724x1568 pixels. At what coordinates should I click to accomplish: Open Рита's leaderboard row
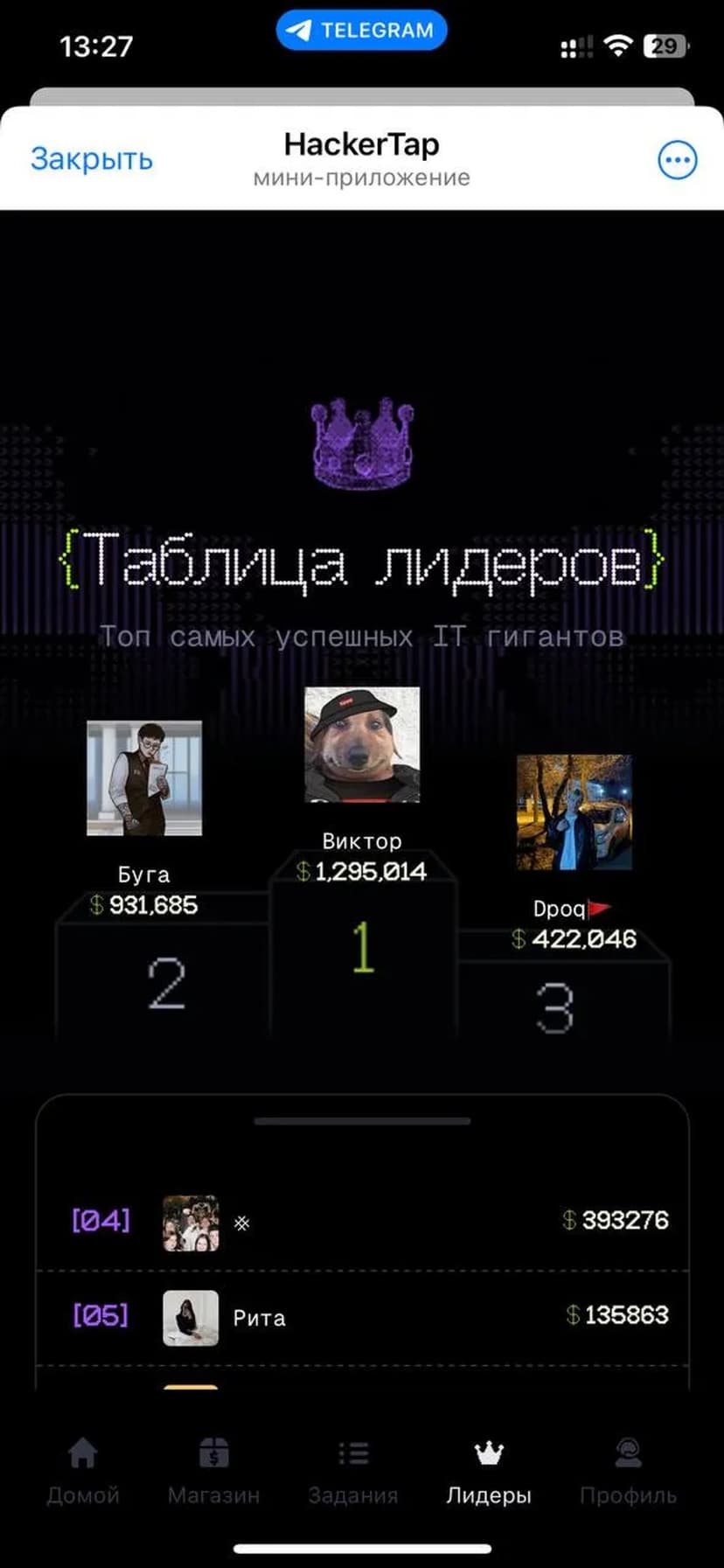tap(362, 1316)
